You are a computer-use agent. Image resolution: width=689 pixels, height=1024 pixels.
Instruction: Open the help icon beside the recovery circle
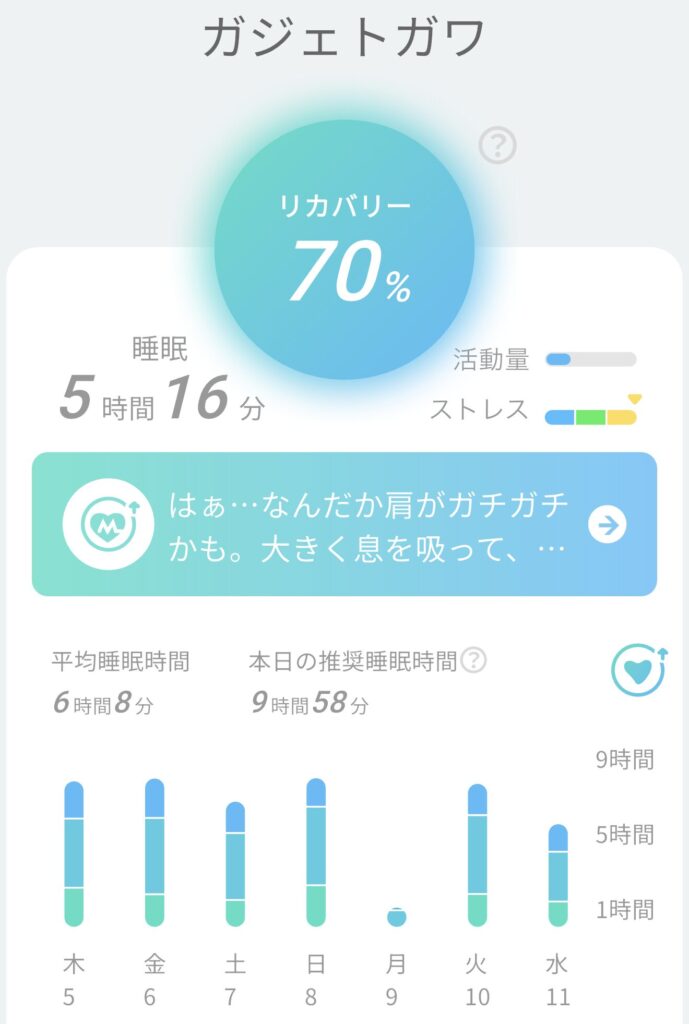click(497, 146)
